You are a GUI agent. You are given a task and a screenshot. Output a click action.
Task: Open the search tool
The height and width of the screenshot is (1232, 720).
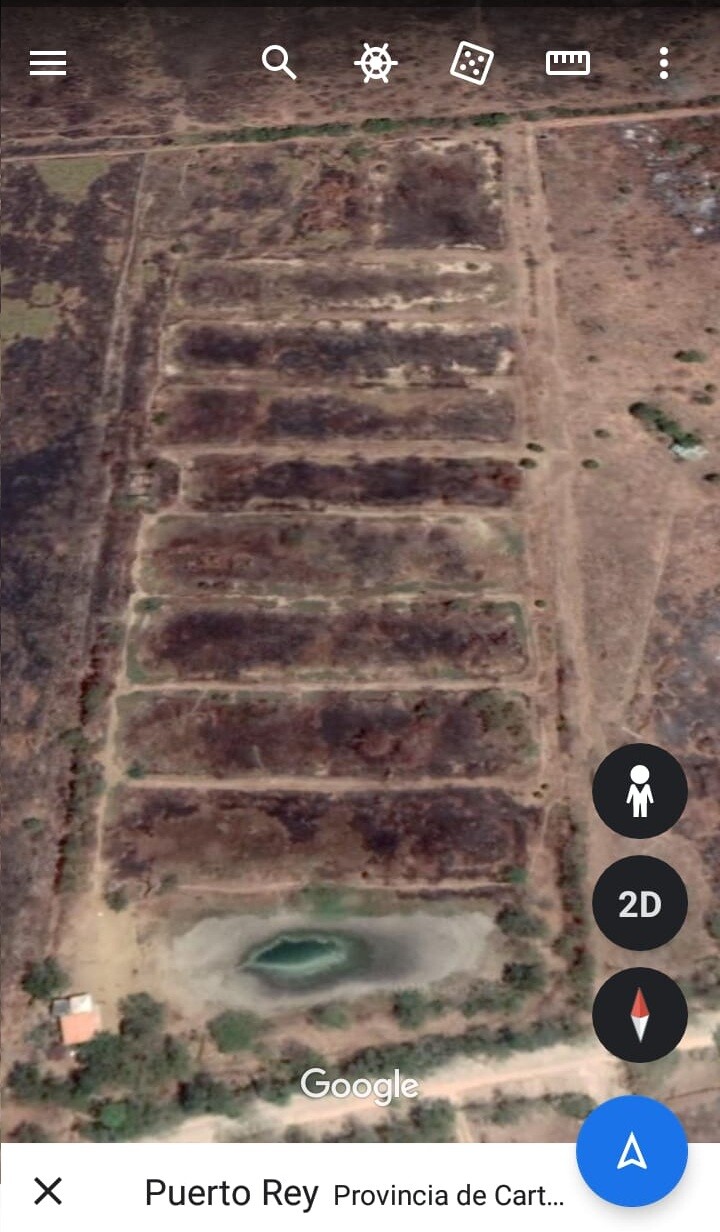click(x=279, y=63)
